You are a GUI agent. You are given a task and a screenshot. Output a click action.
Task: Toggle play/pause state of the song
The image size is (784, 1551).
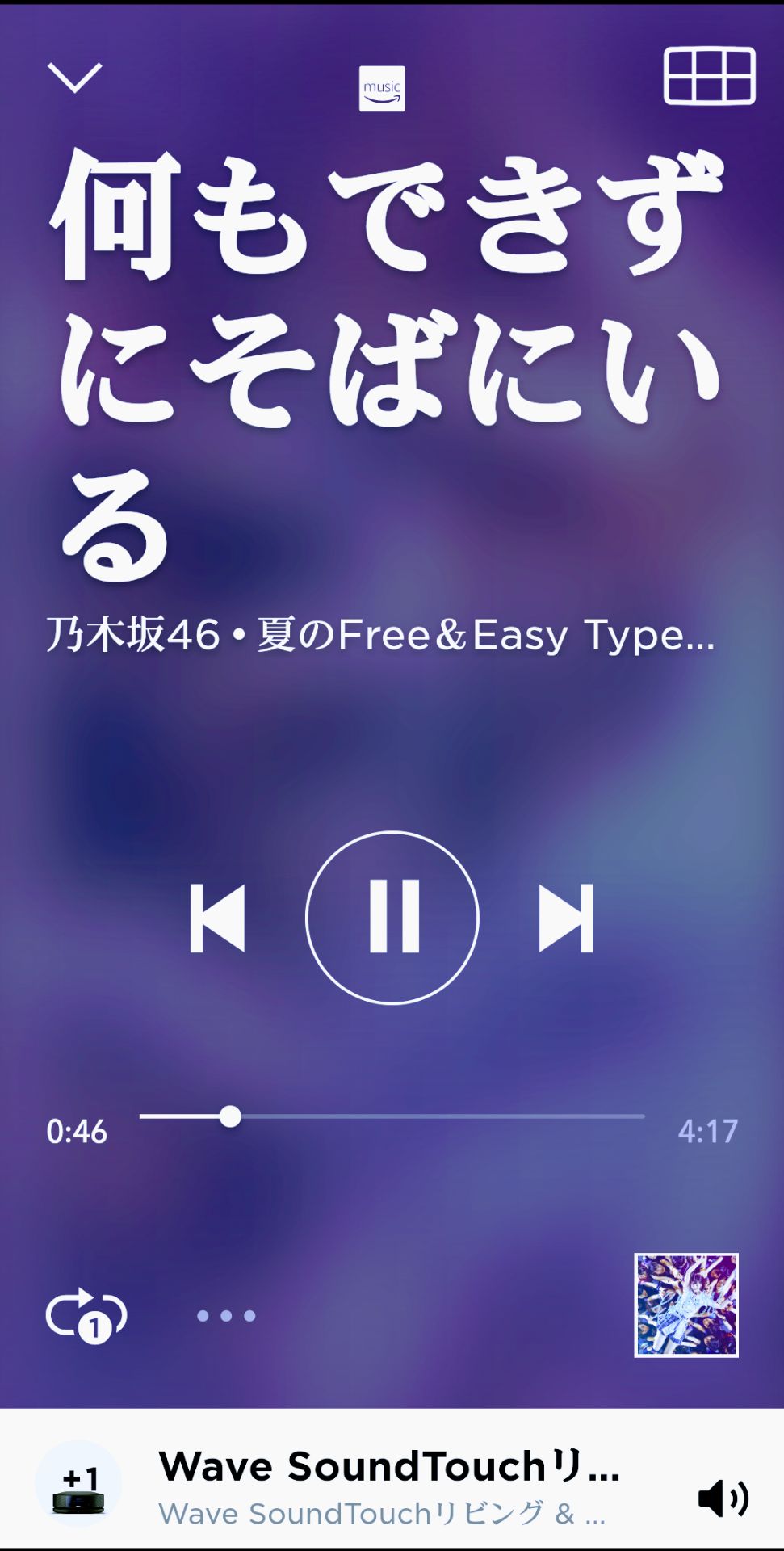393,917
